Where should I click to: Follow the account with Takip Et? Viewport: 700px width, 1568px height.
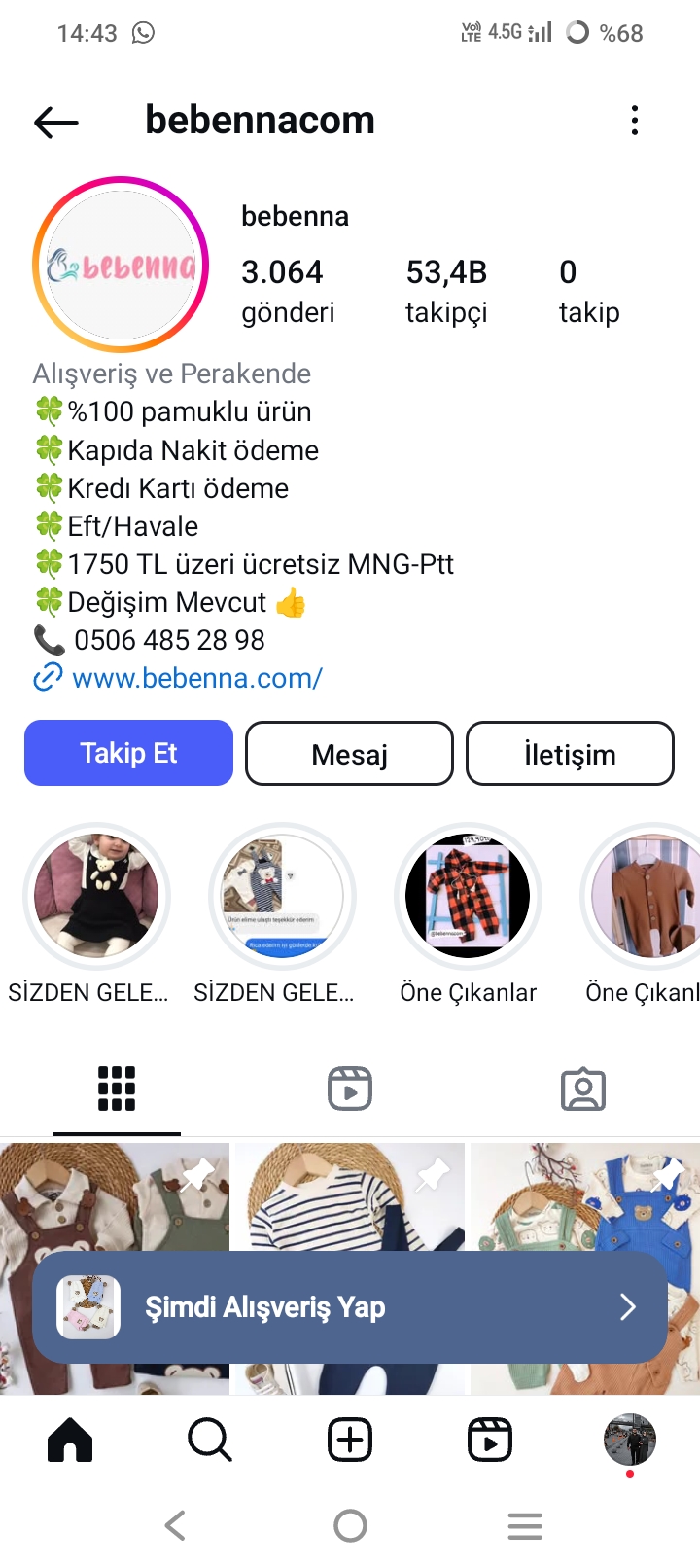[128, 753]
